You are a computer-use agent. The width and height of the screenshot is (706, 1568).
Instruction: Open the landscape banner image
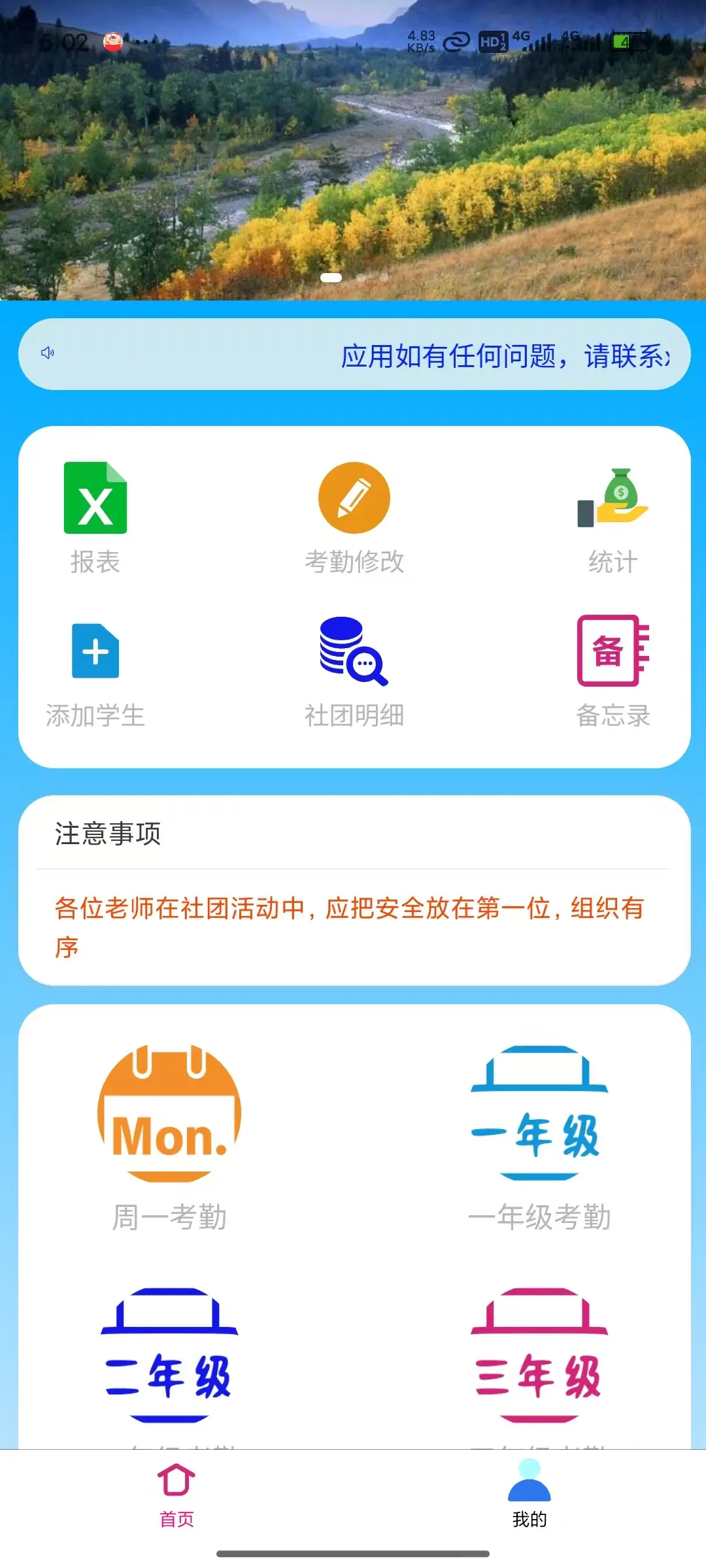coord(353,163)
